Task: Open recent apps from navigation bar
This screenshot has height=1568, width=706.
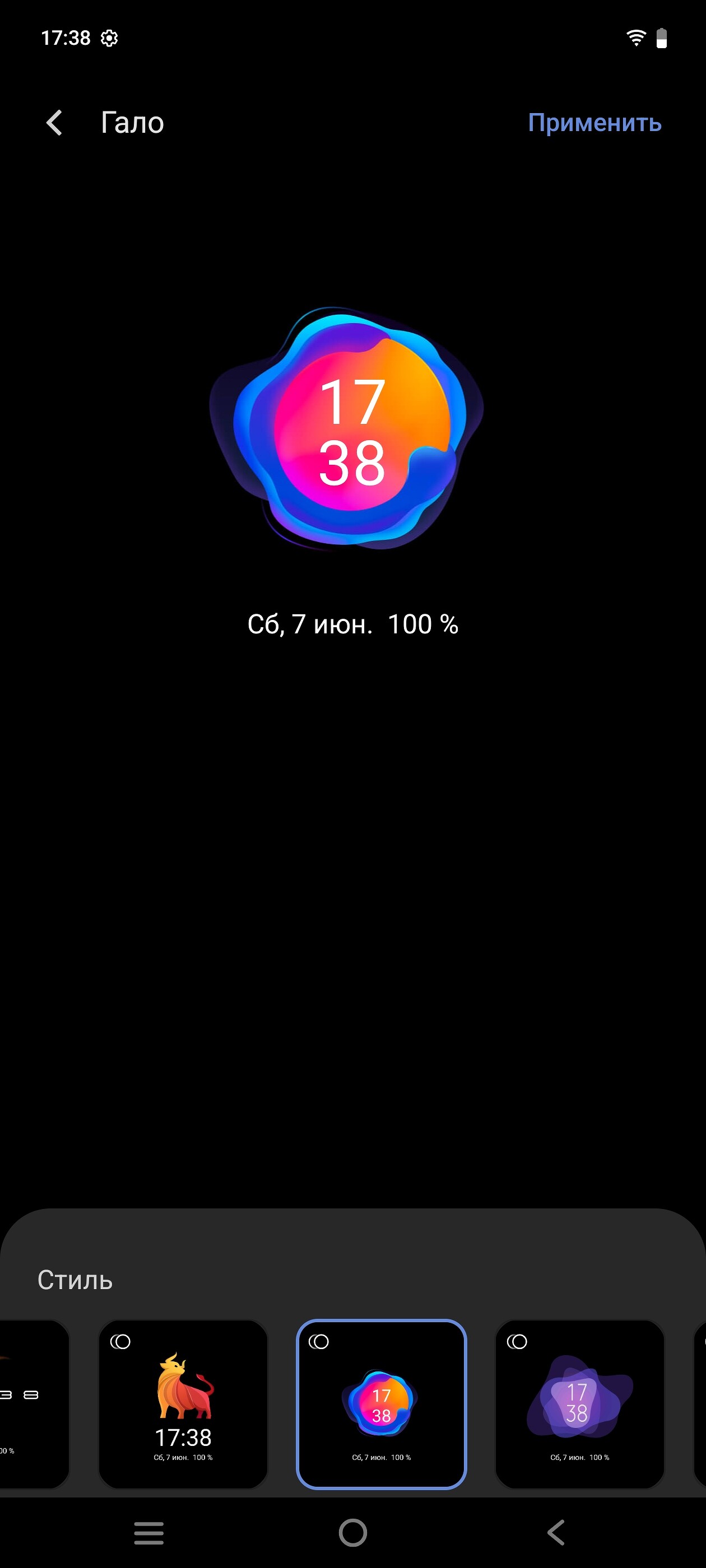Action: (148, 1532)
